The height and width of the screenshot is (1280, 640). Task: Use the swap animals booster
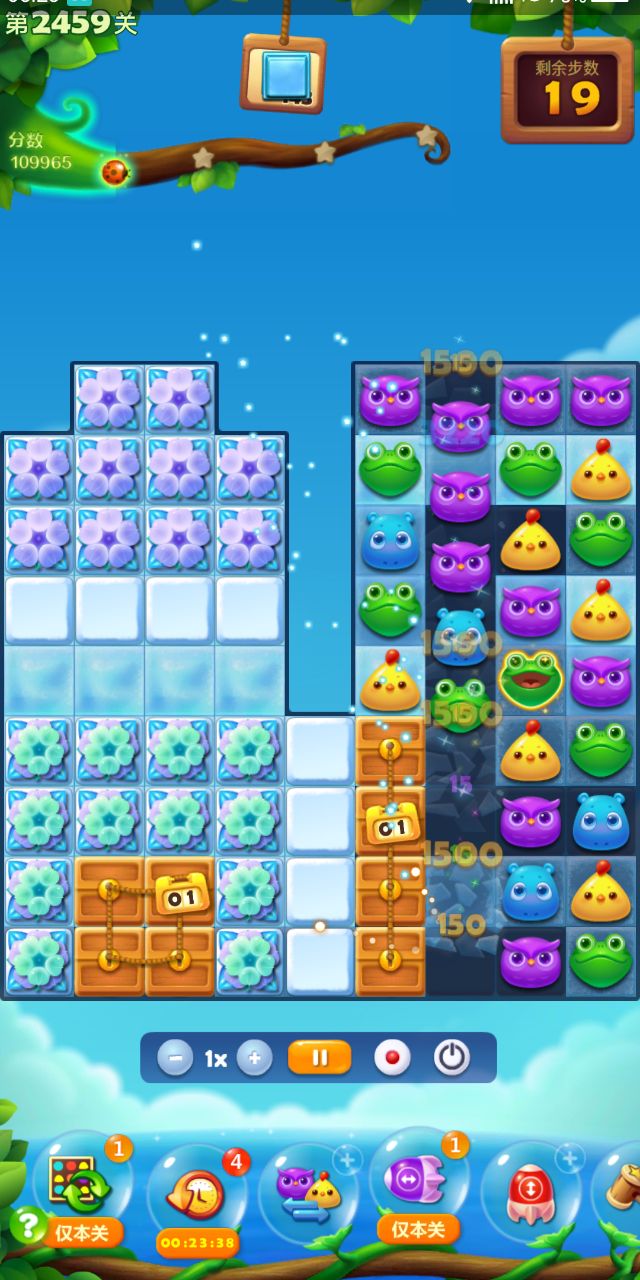pyautogui.click(x=309, y=1192)
